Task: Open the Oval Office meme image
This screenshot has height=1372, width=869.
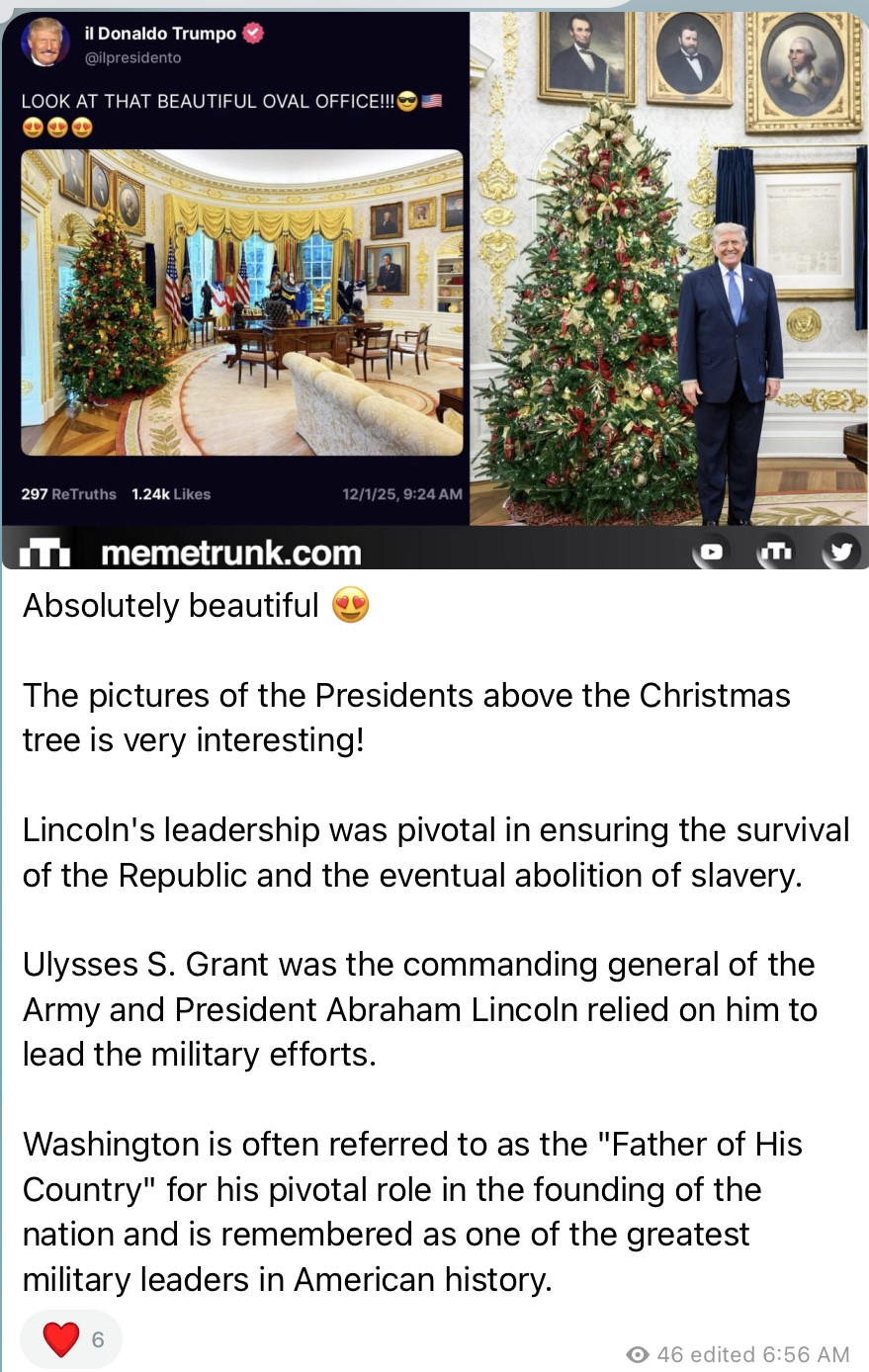Action: coord(435,287)
